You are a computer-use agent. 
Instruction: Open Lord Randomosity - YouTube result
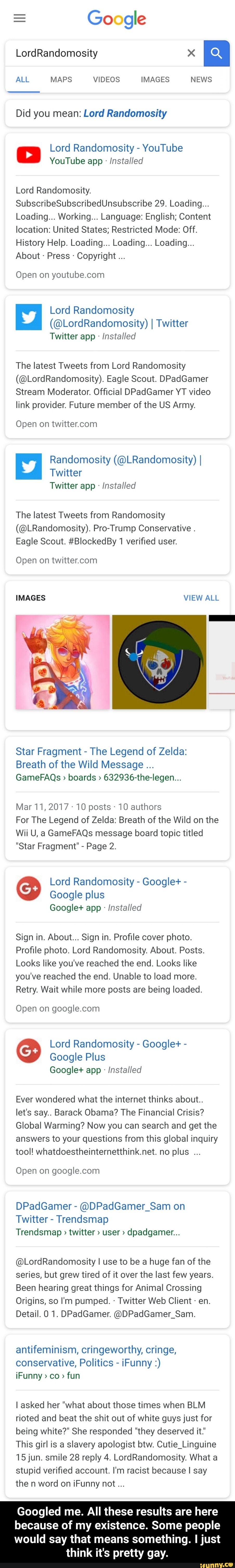[x=116, y=148]
